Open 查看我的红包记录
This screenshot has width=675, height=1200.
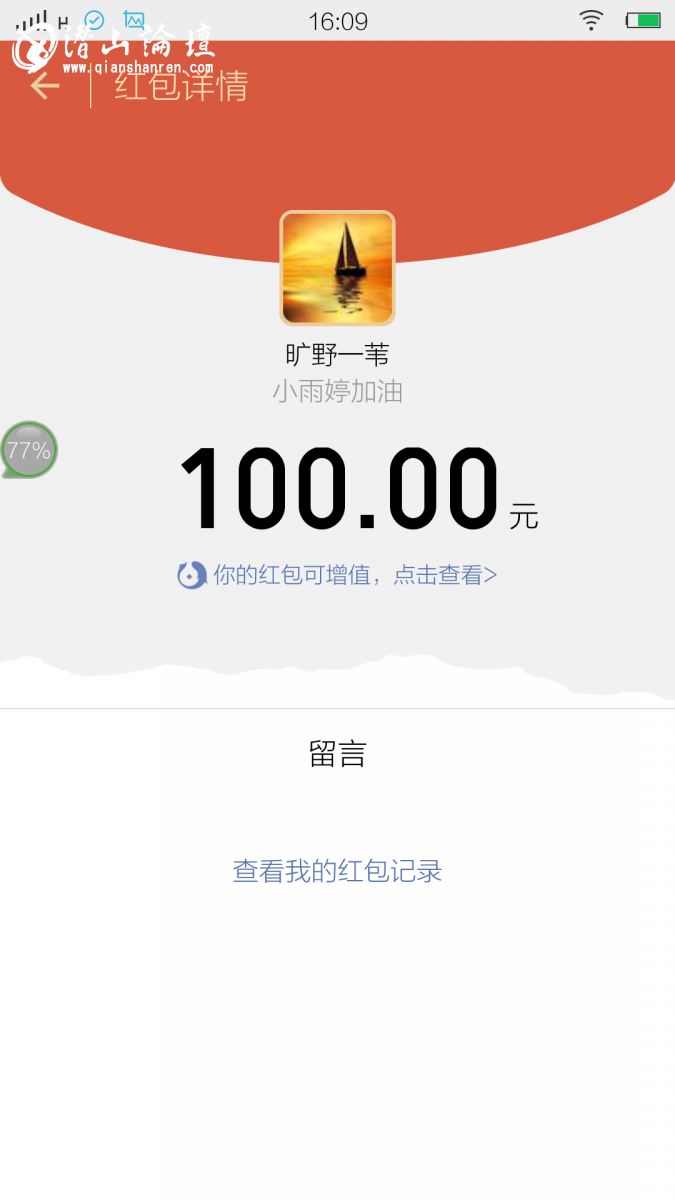click(337, 871)
